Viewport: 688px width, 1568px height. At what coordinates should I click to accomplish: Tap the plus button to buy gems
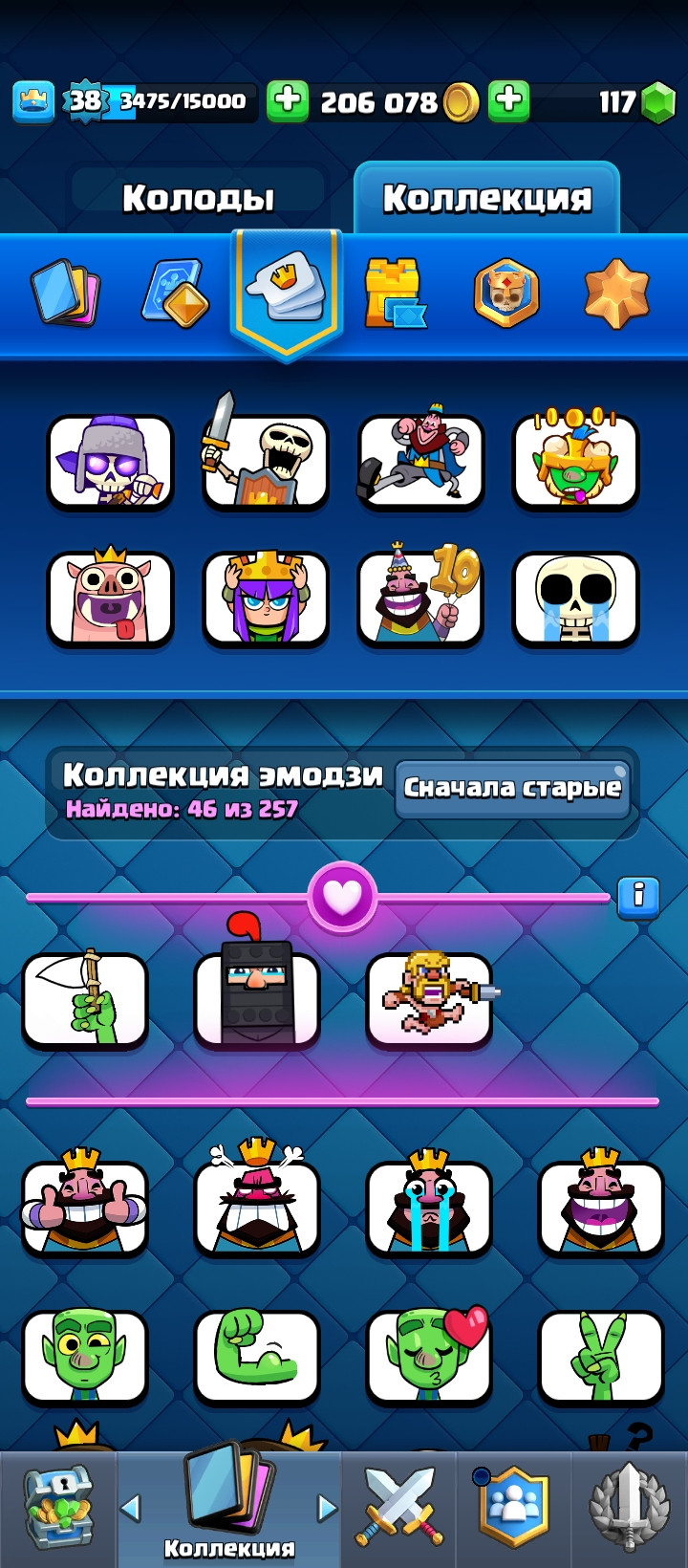509,101
